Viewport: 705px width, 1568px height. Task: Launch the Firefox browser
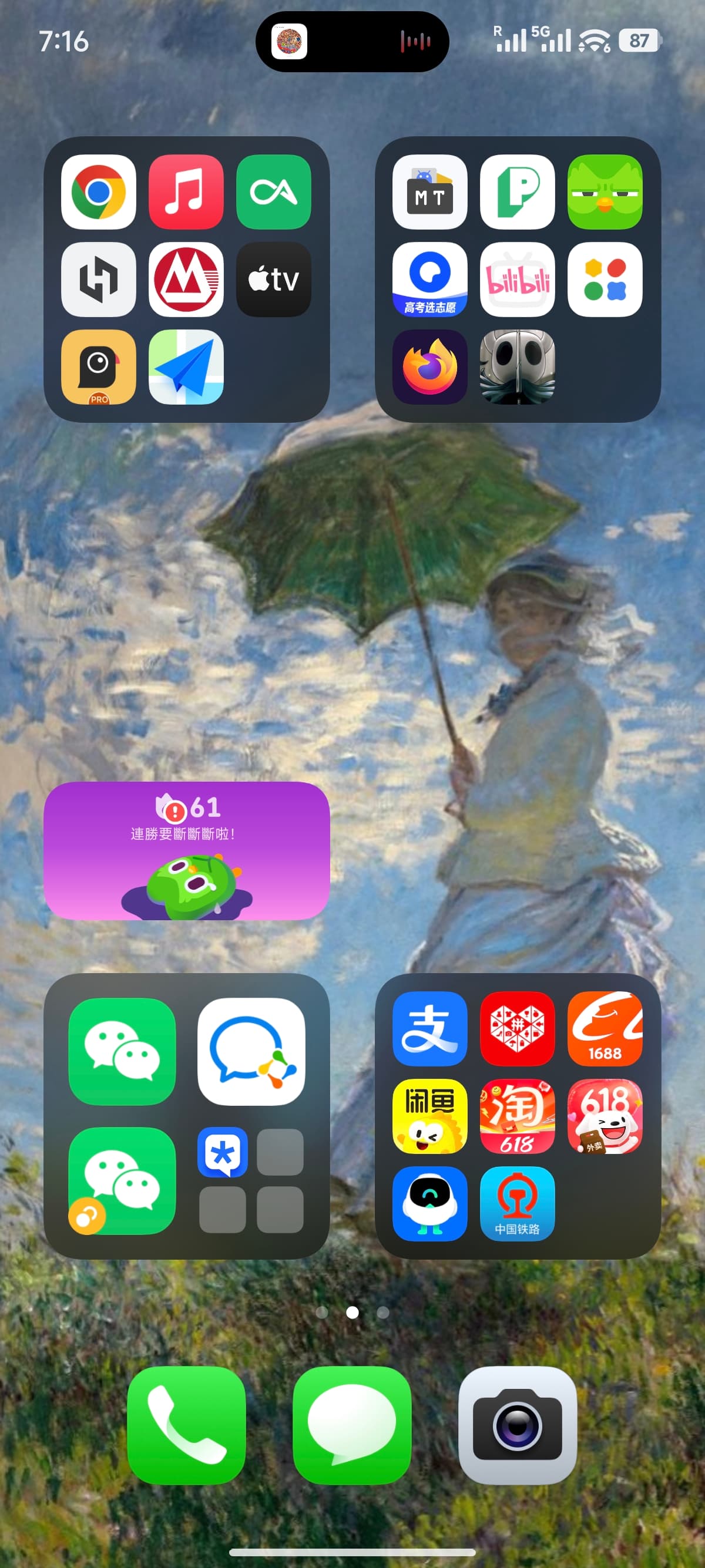(430, 367)
